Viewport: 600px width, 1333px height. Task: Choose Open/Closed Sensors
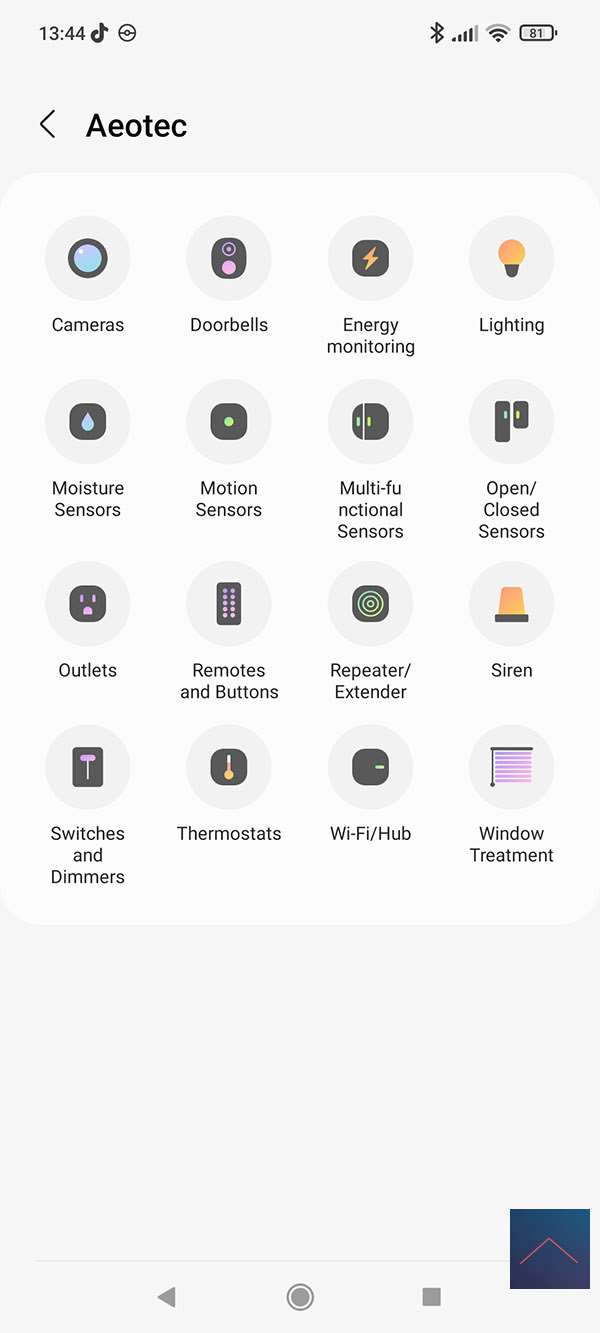[511, 422]
